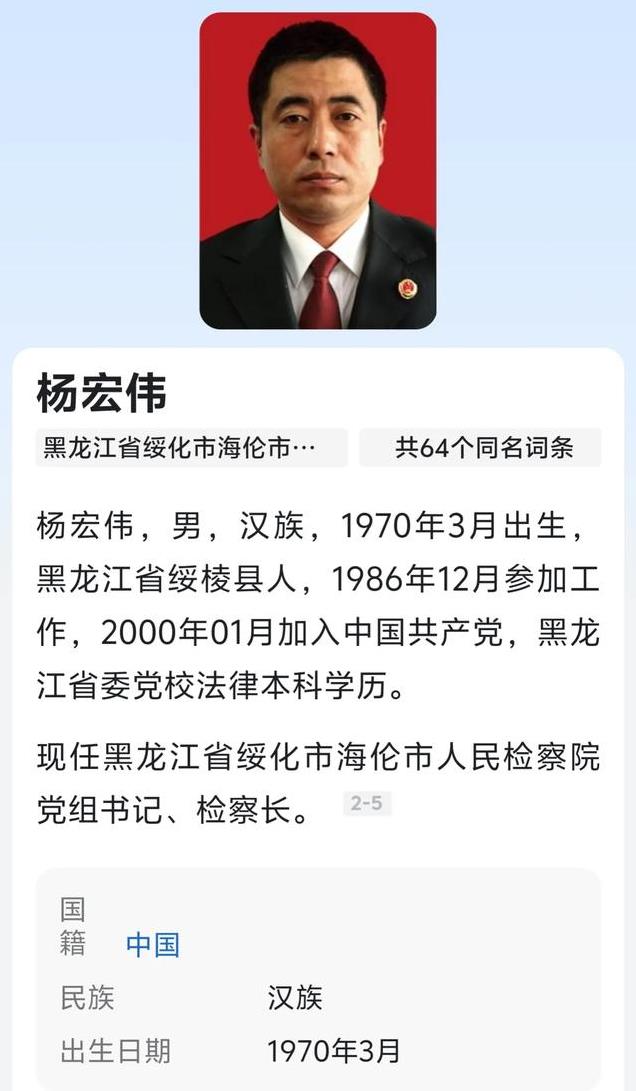Open the 2-5 reference citation
The width and height of the screenshot is (636, 1091).
tap(367, 803)
